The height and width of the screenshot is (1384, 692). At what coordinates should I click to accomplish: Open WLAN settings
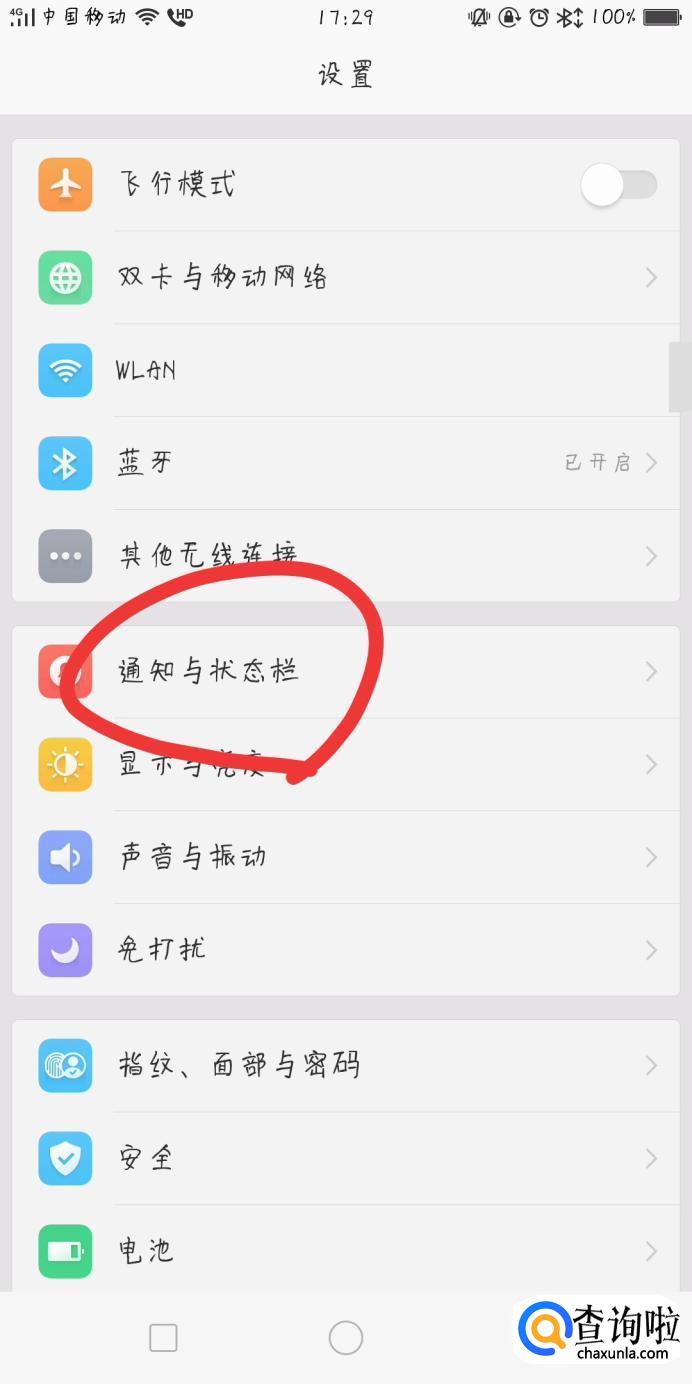345,370
